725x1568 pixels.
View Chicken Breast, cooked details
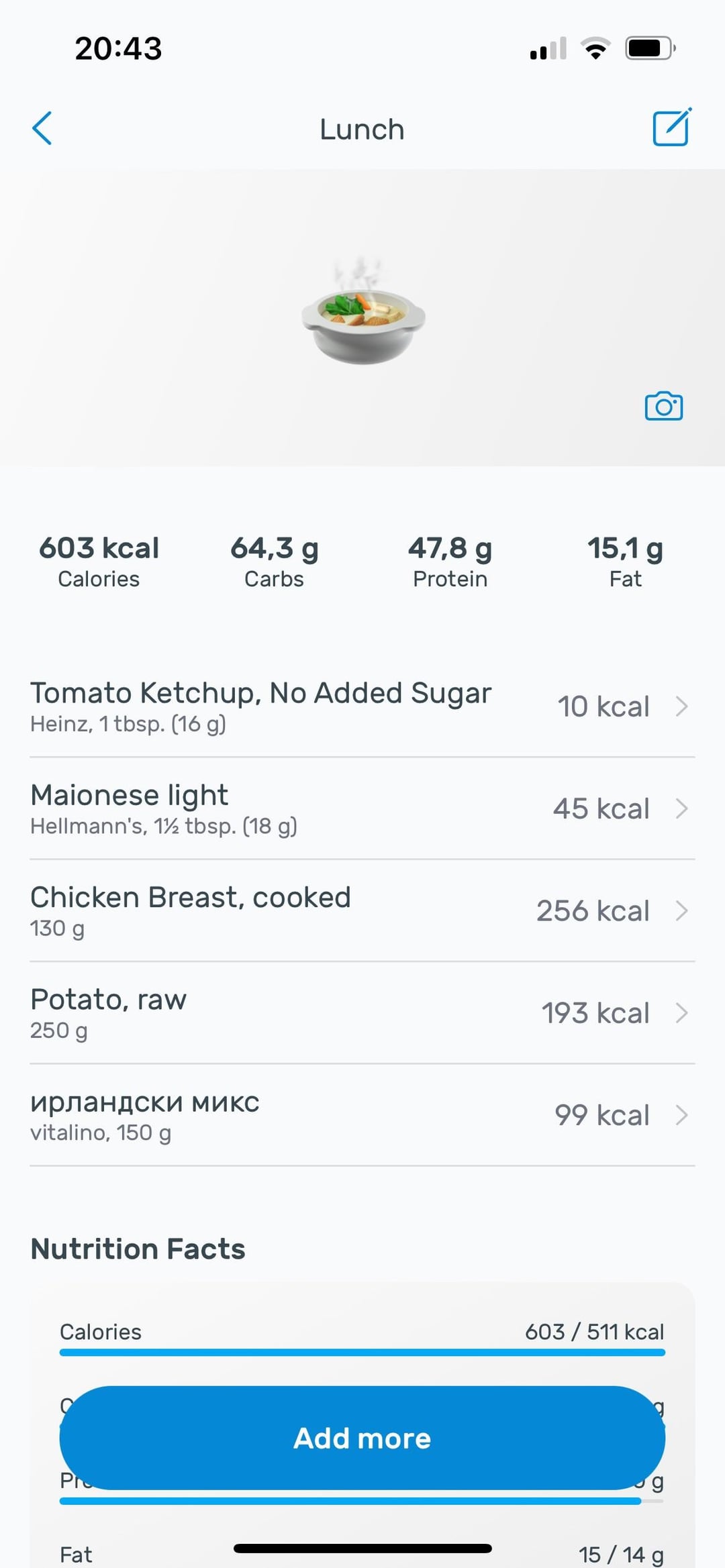coord(362,910)
